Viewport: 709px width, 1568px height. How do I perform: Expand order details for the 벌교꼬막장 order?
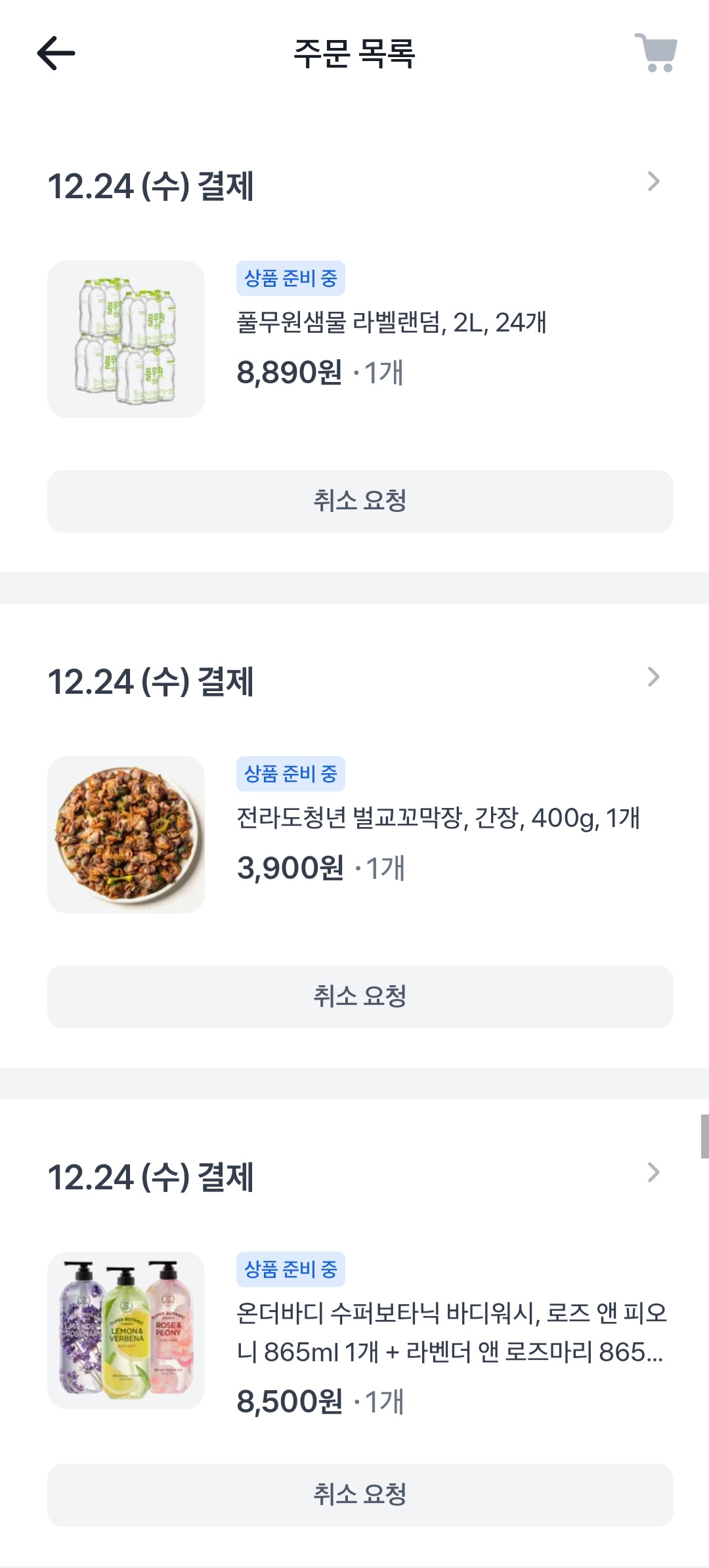653,677
